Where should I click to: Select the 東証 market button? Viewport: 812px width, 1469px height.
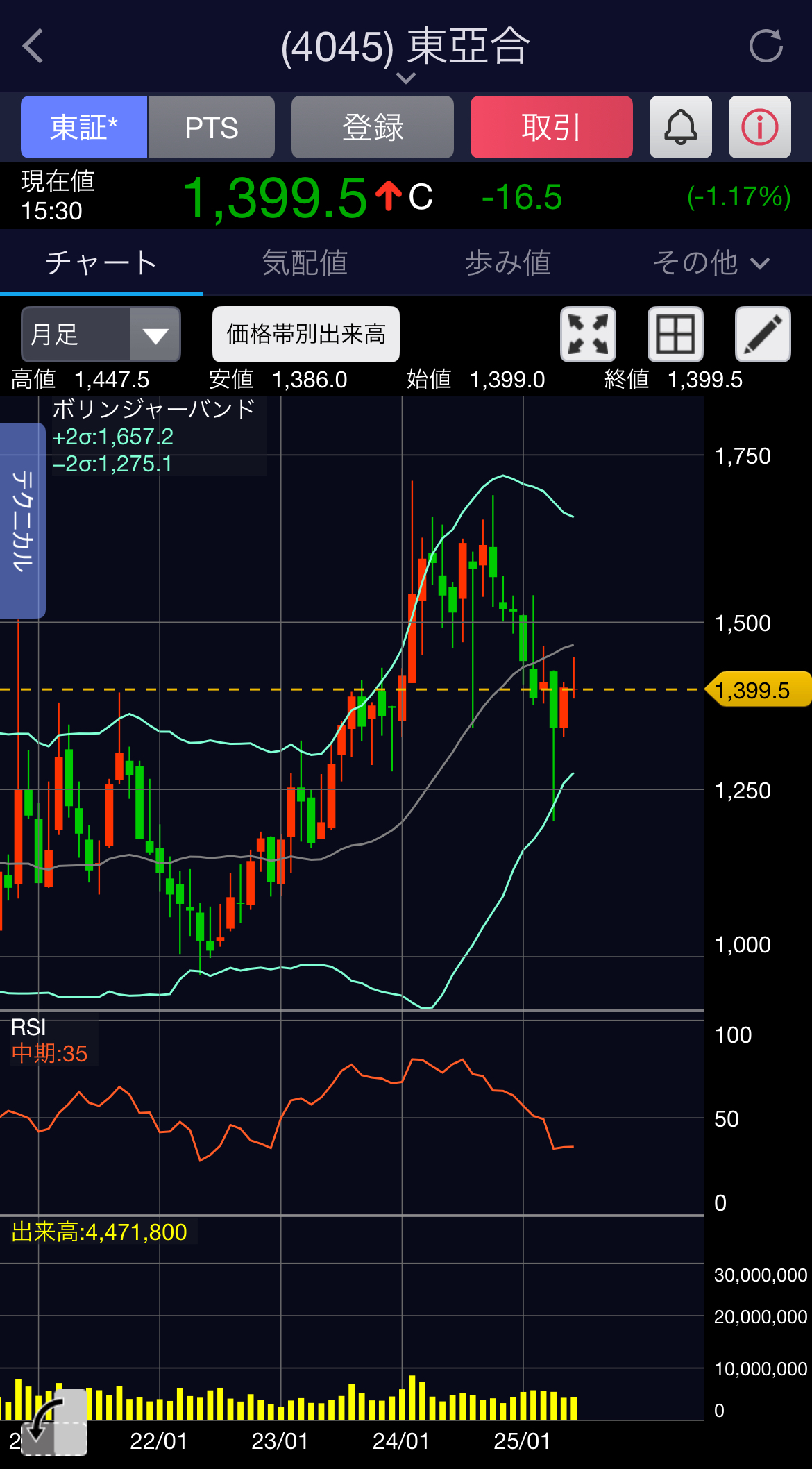(84, 127)
